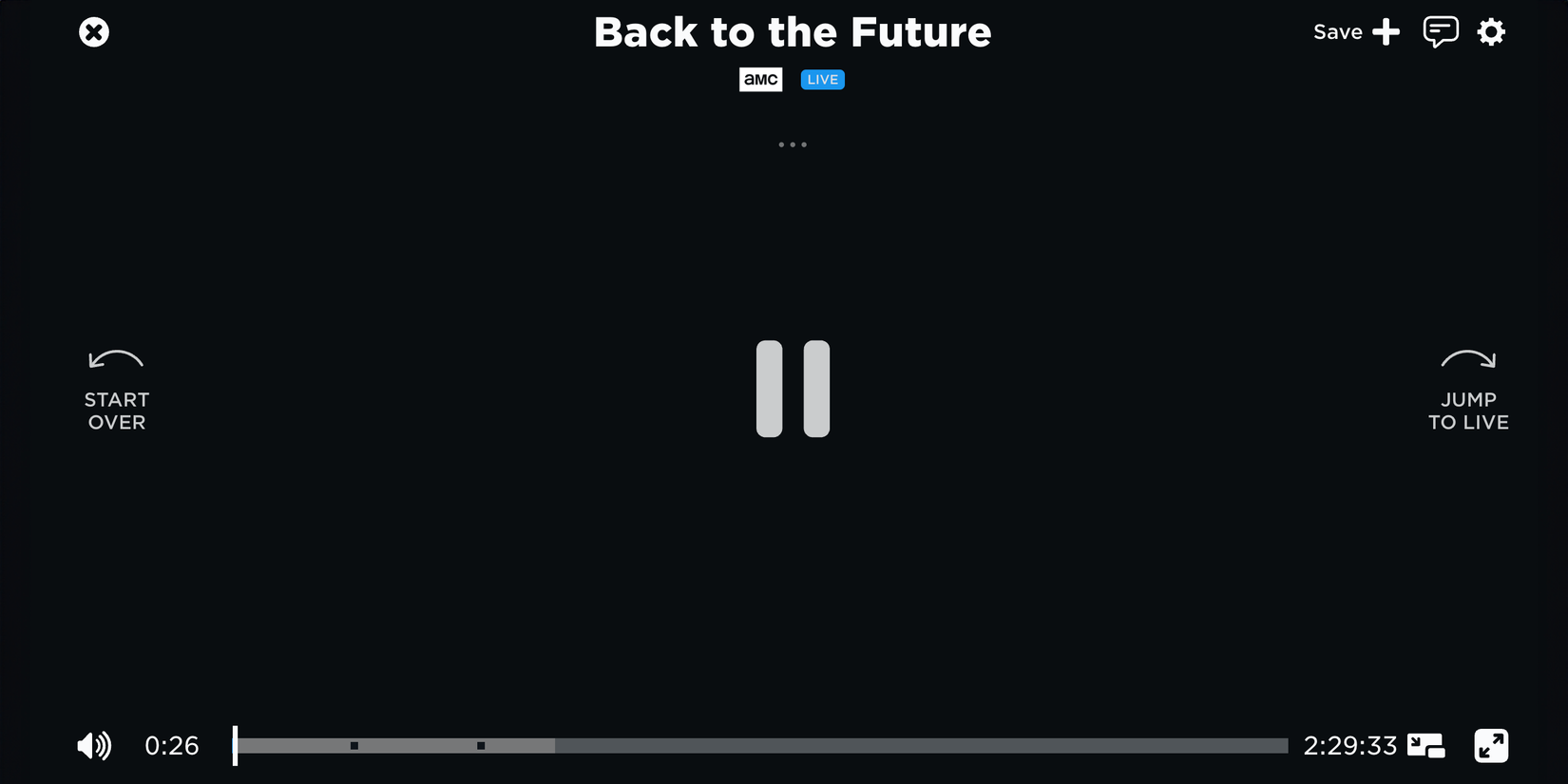Mute the volume

94,746
